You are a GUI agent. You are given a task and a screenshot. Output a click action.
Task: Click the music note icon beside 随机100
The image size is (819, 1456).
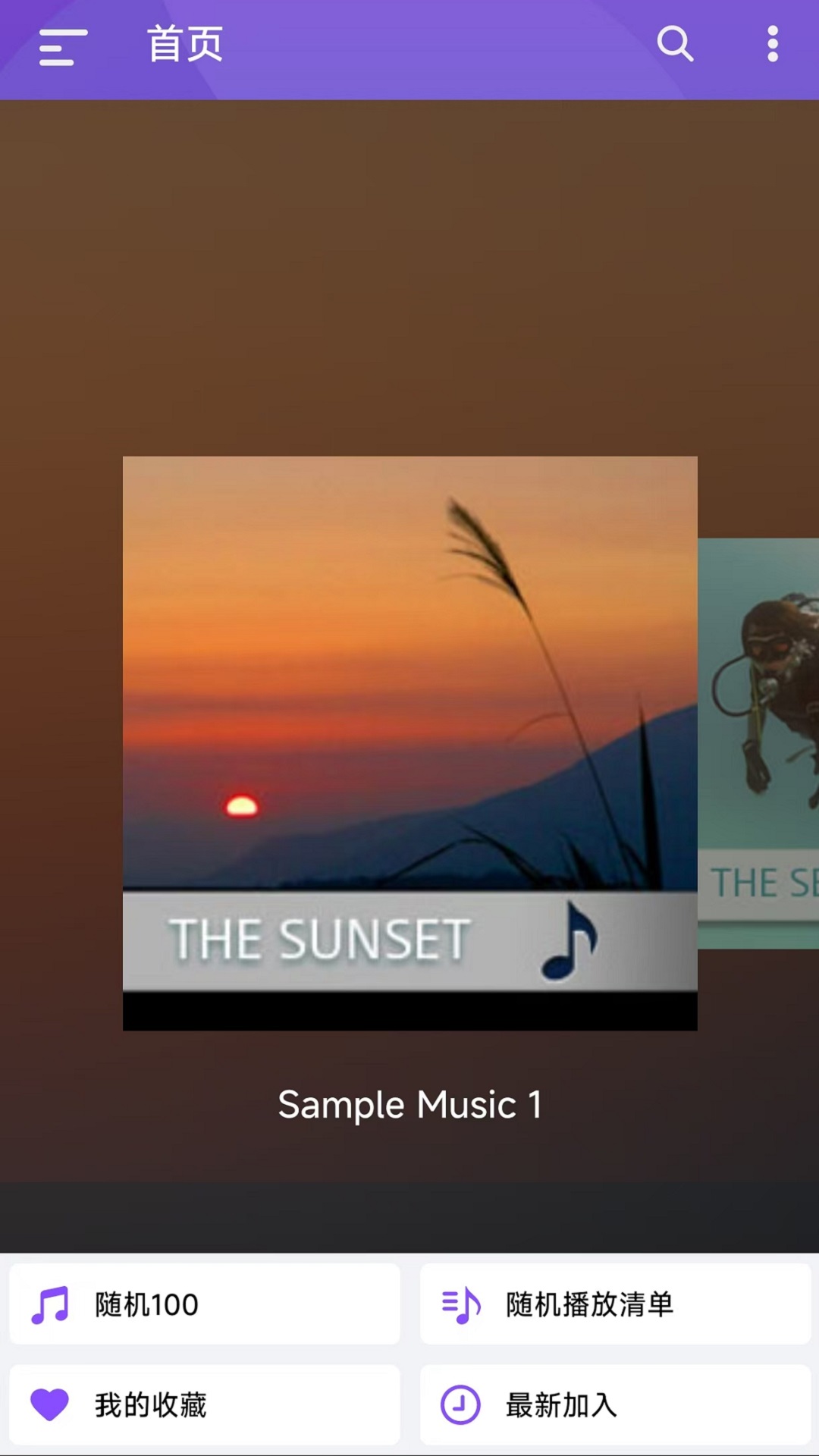pos(49,1306)
